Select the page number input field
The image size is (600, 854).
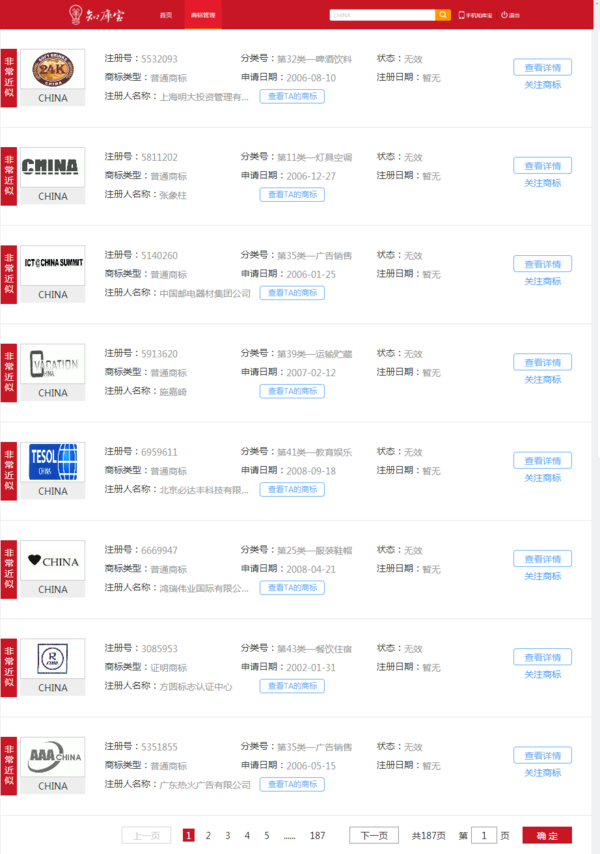tap(484, 835)
